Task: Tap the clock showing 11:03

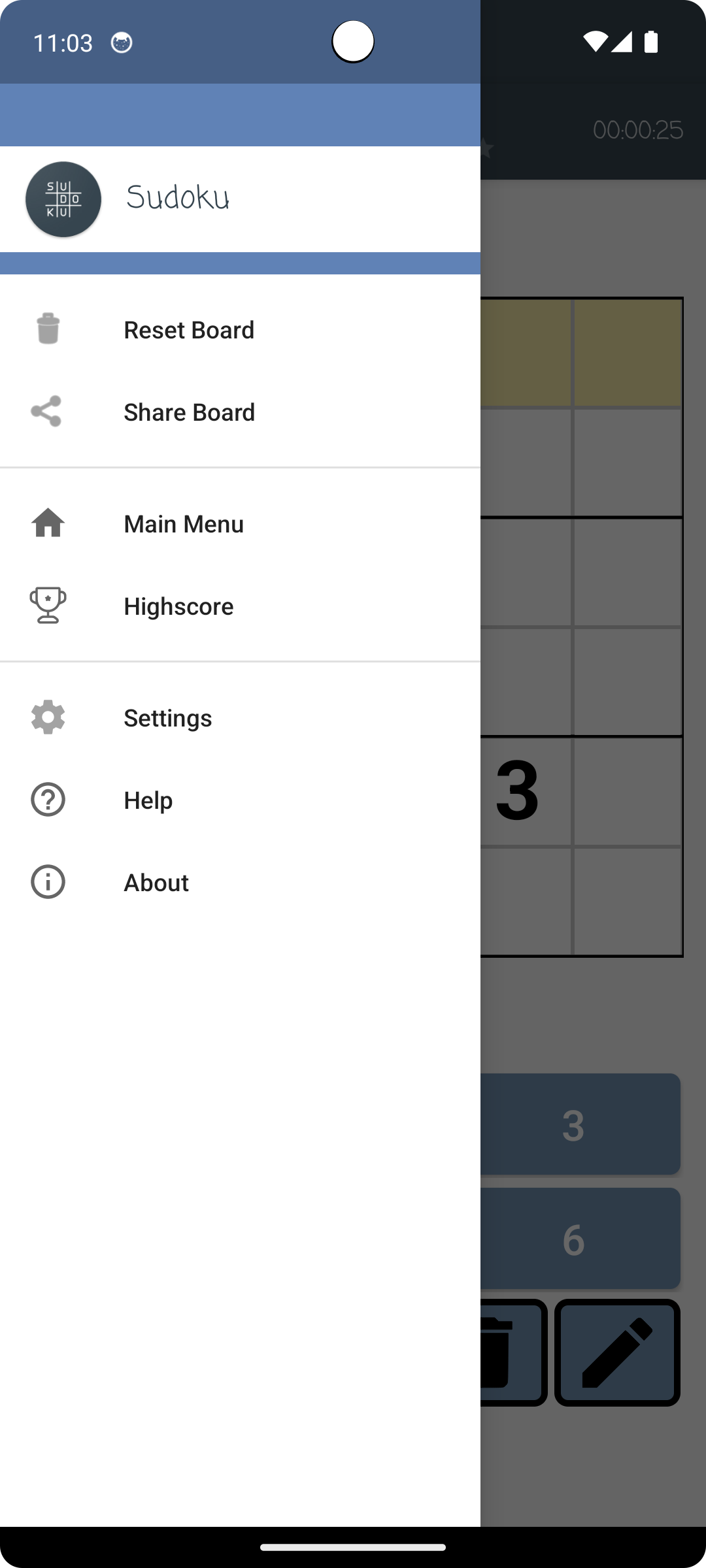Action: [63, 42]
